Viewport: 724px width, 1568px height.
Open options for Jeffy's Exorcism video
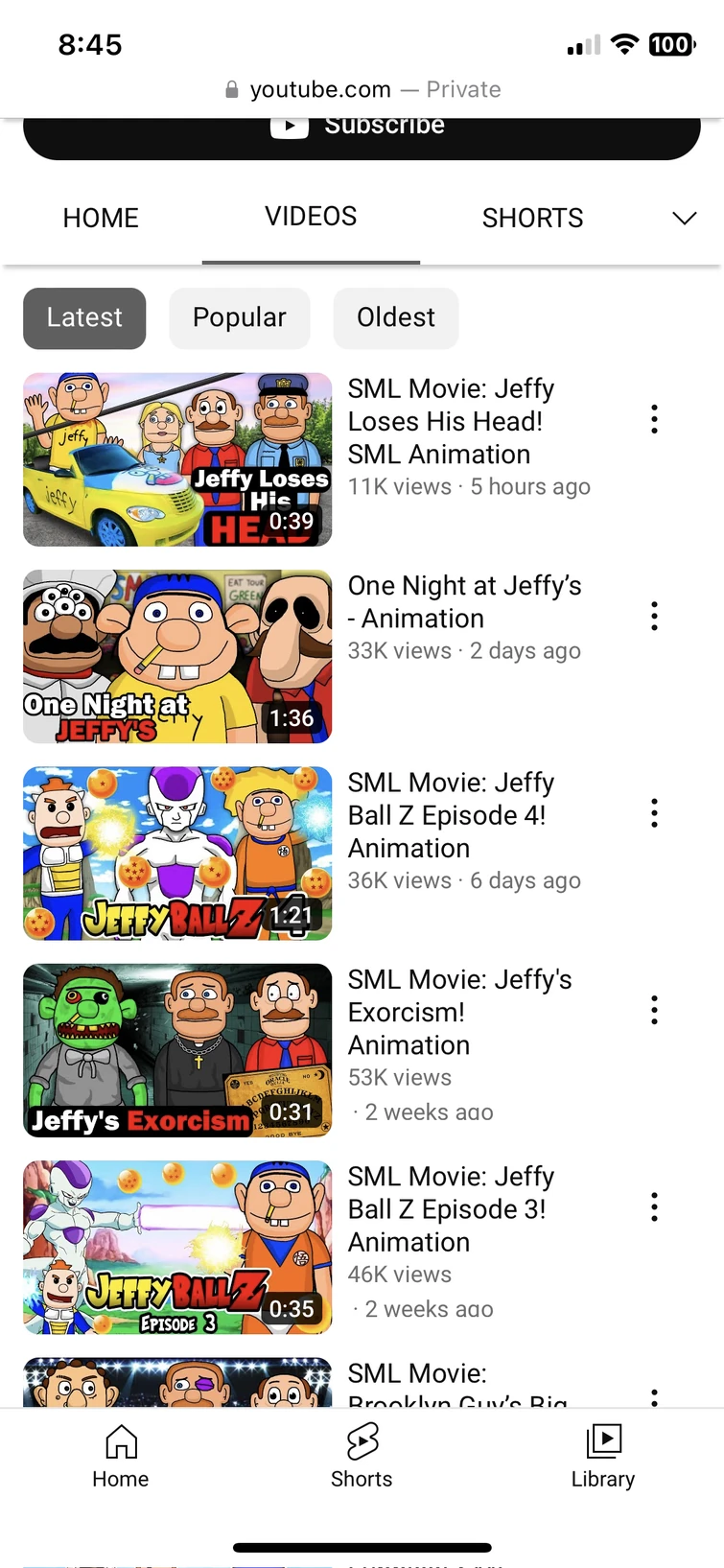click(654, 1010)
